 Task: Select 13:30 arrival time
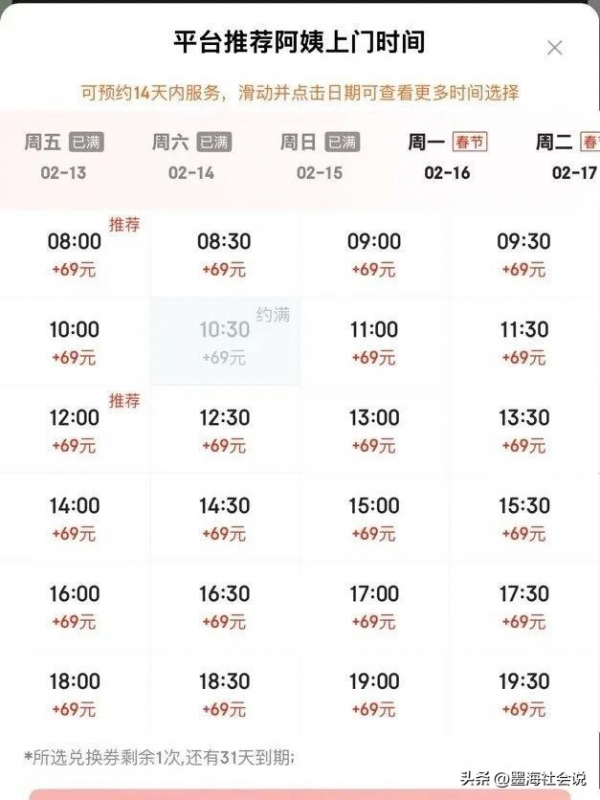click(524, 430)
